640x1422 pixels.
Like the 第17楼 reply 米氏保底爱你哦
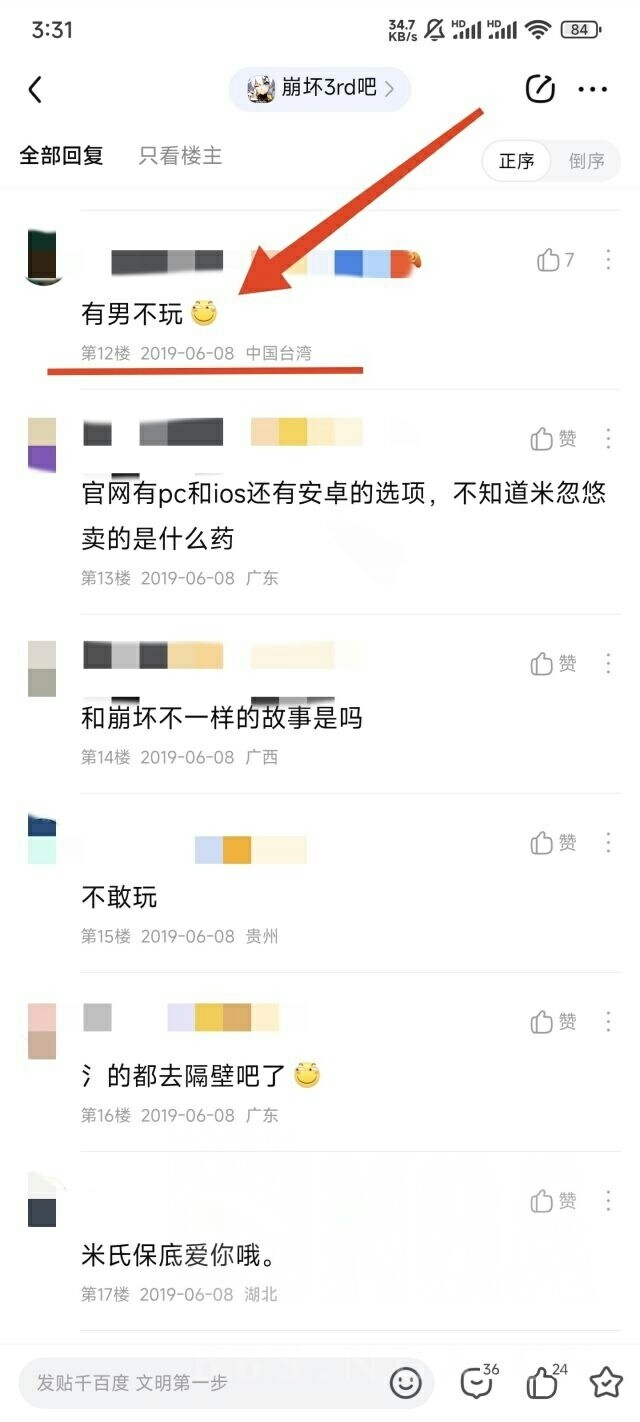(x=554, y=1200)
